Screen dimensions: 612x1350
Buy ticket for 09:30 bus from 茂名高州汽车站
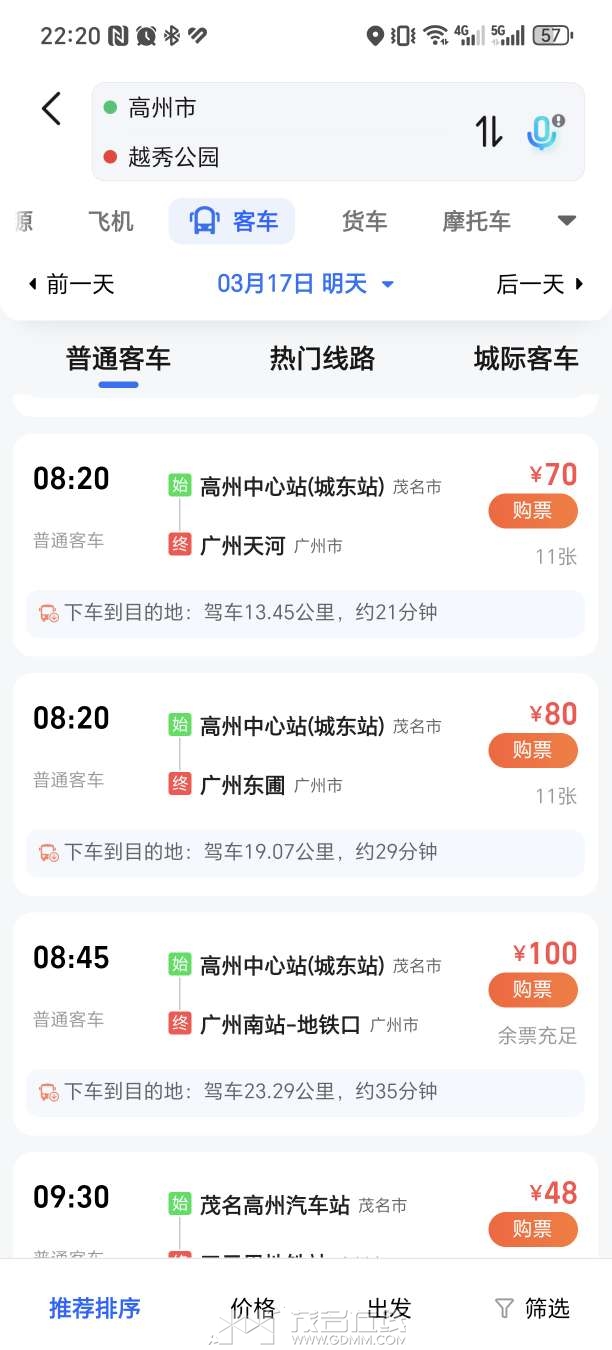click(532, 1229)
